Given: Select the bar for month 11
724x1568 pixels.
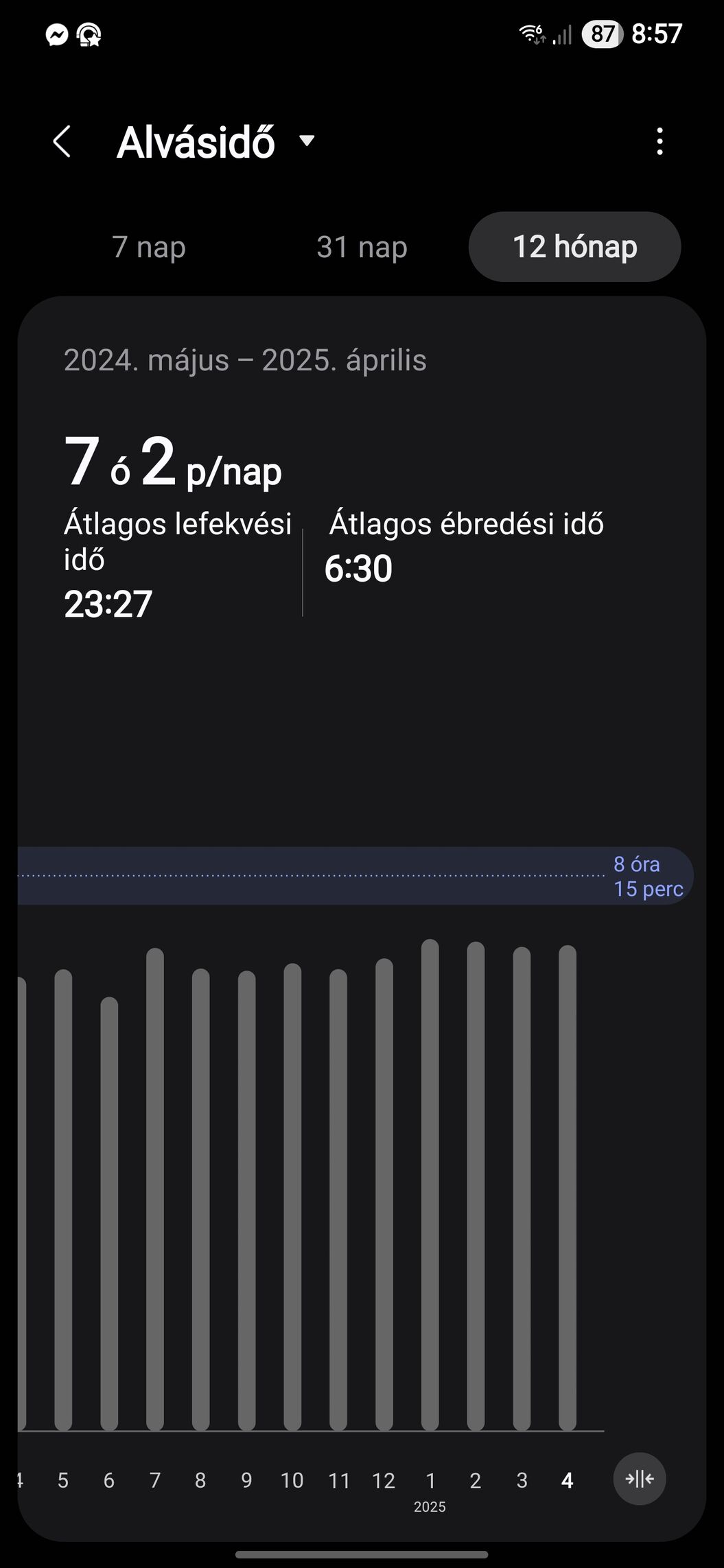Looking at the screenshot, I should [x=338, y=1199].
